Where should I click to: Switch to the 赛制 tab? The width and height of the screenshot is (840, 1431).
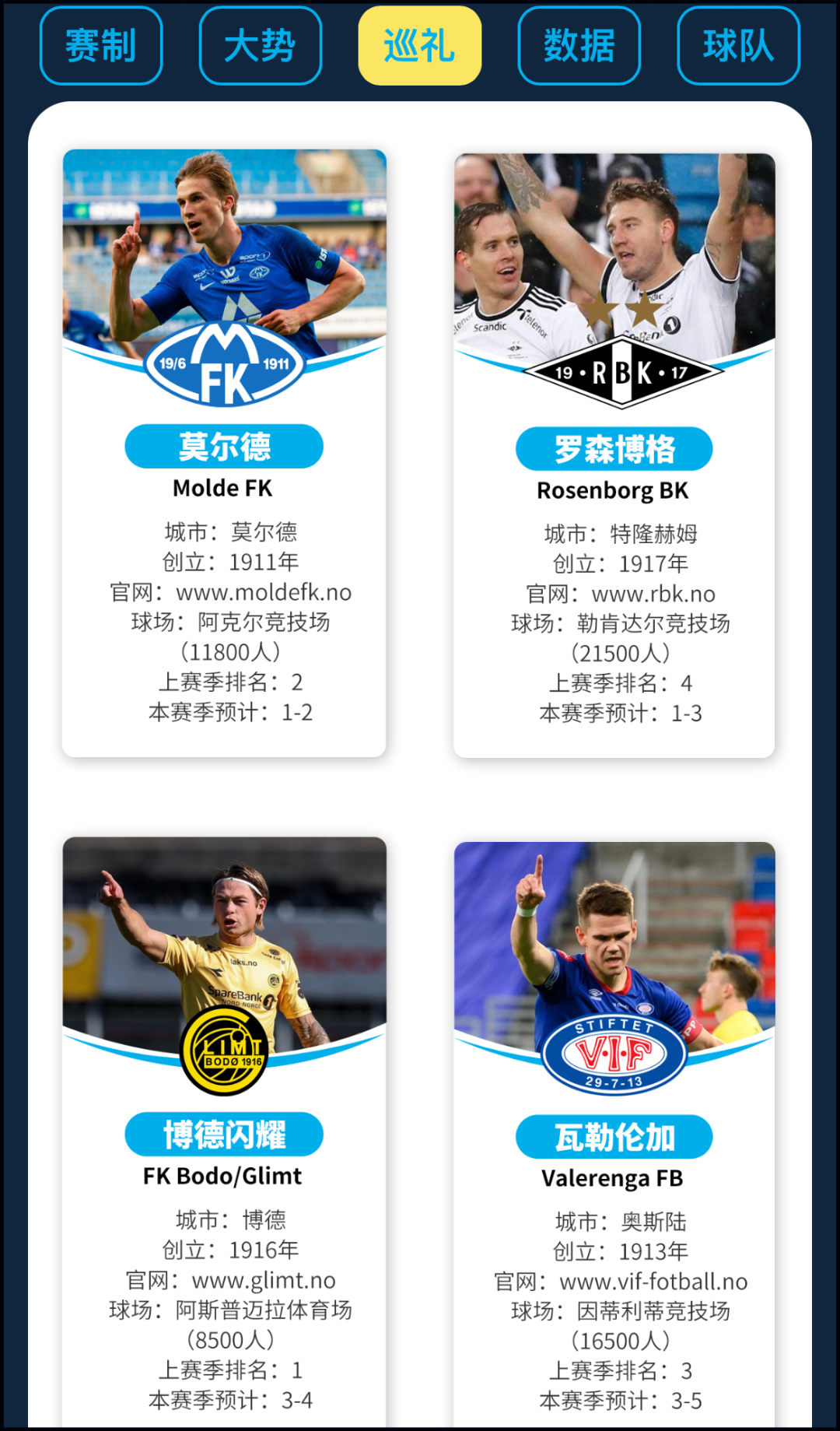(x=101, y=46)
